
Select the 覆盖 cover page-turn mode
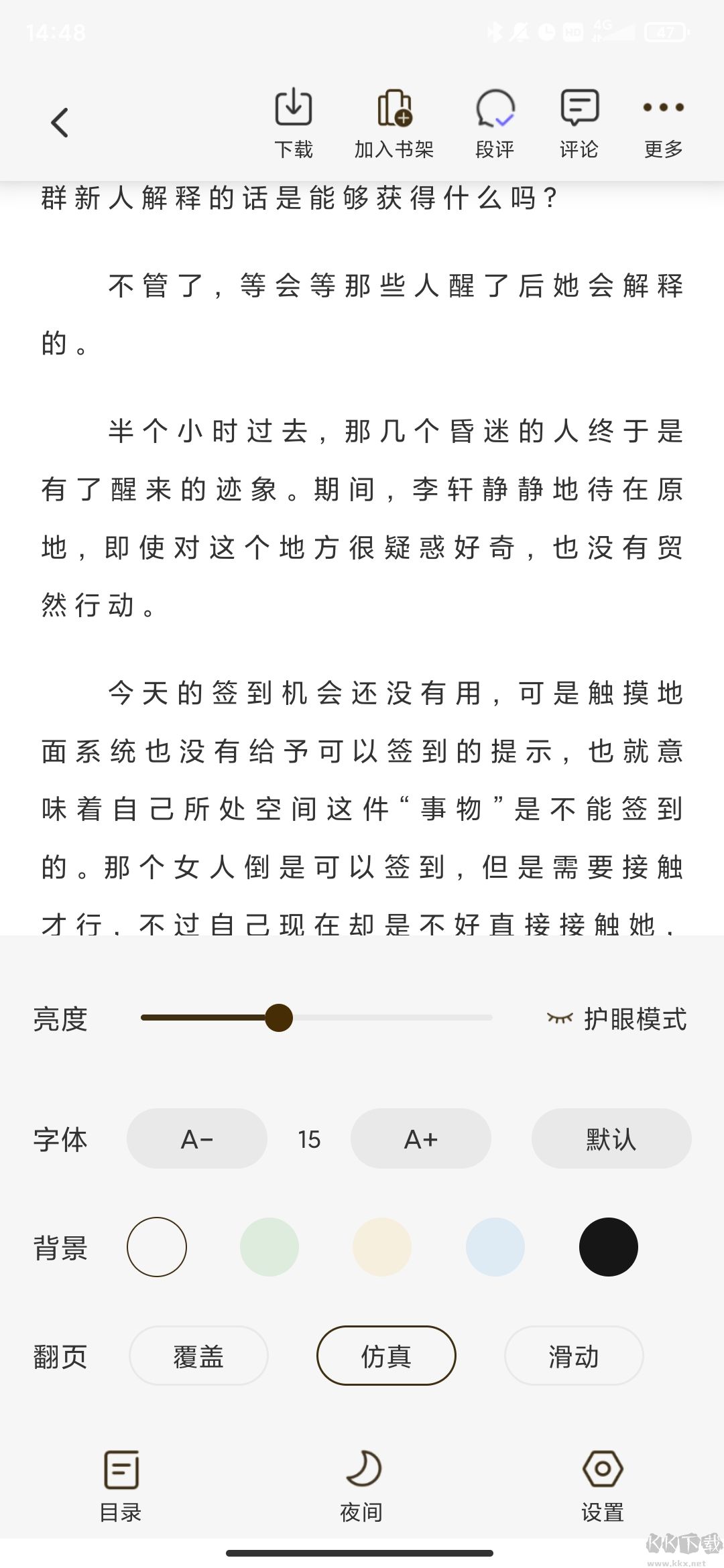pos(198,1356)
